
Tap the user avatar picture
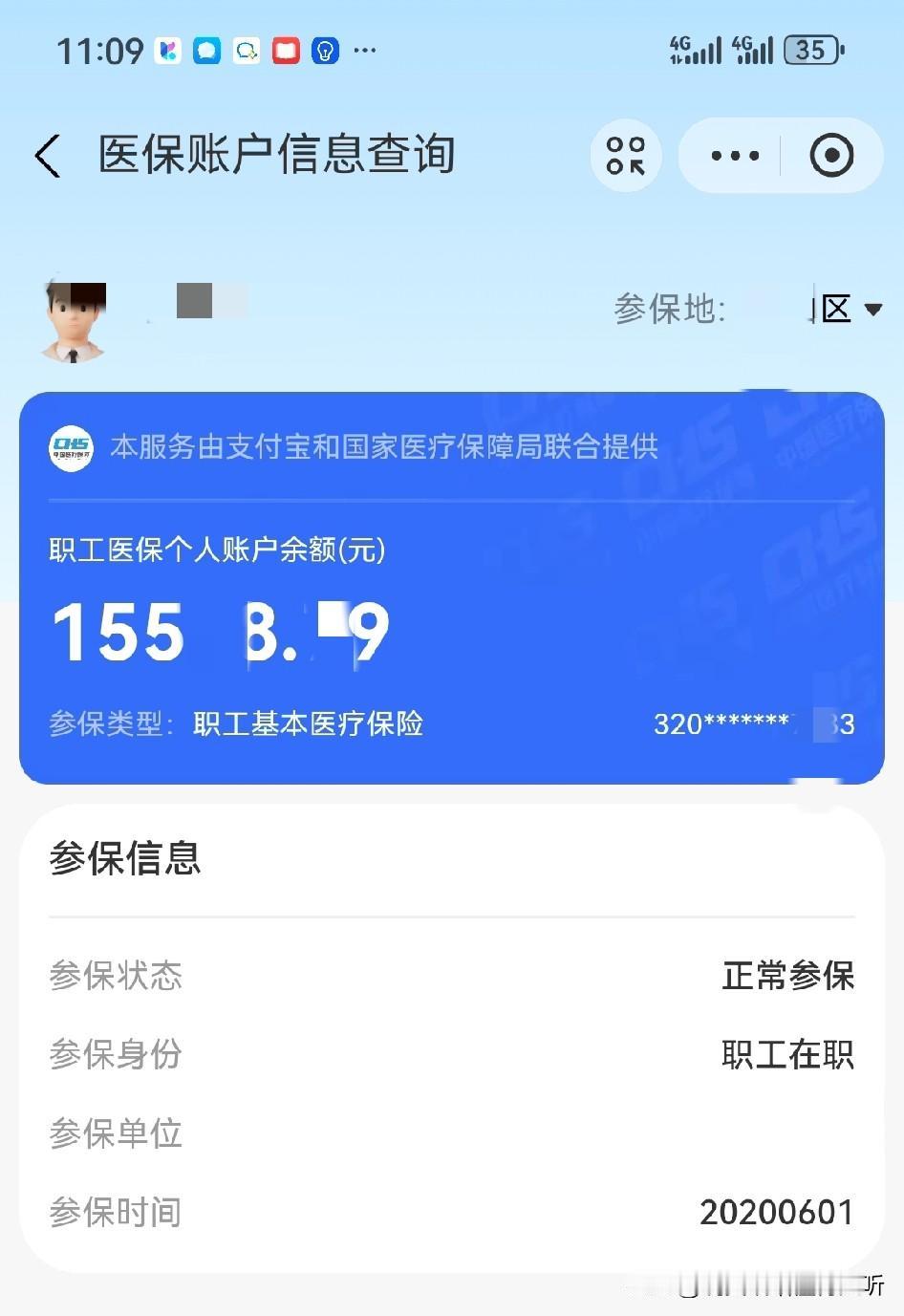pyautogui.click(x=75, y=320)
